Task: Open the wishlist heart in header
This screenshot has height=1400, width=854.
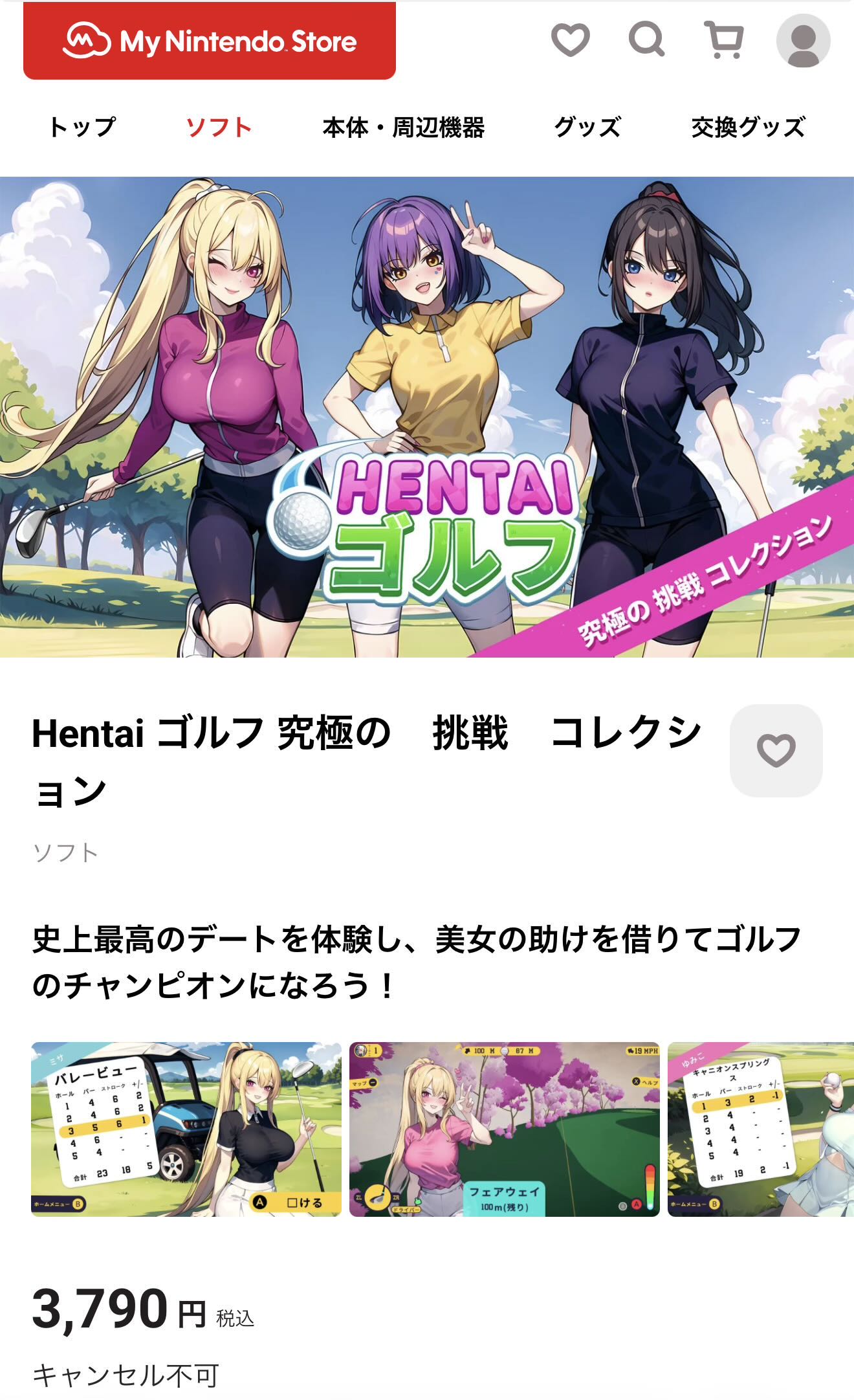Action: 570,40
